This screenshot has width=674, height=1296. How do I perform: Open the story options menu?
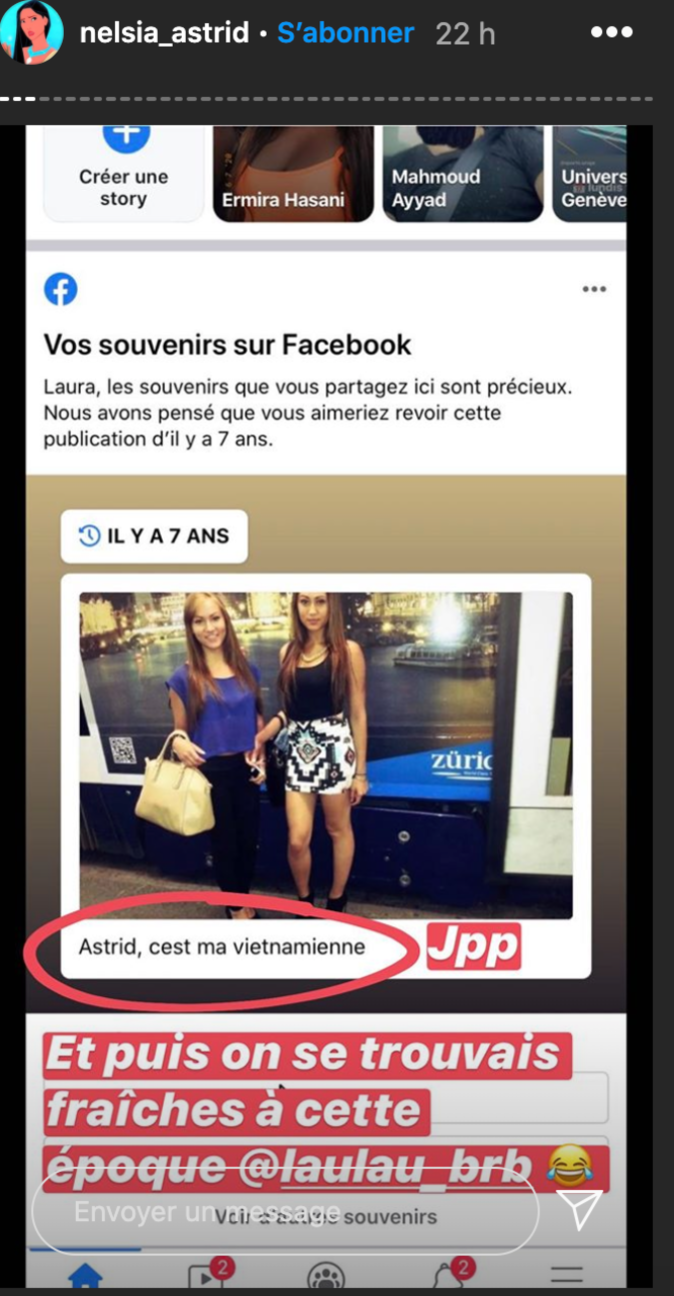point(611,33)
